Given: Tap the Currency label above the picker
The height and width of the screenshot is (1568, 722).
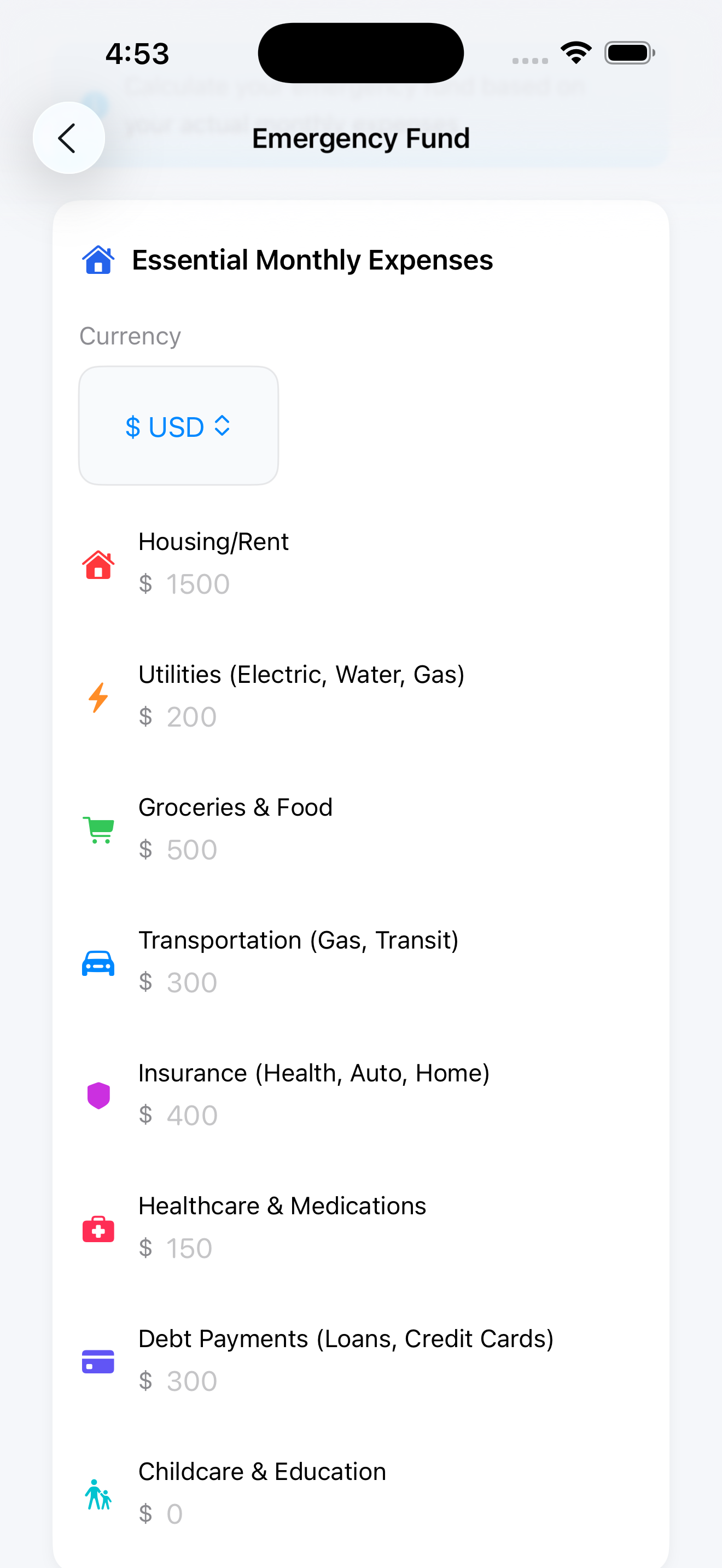Looking at the screenshot, I should (130, 335).
